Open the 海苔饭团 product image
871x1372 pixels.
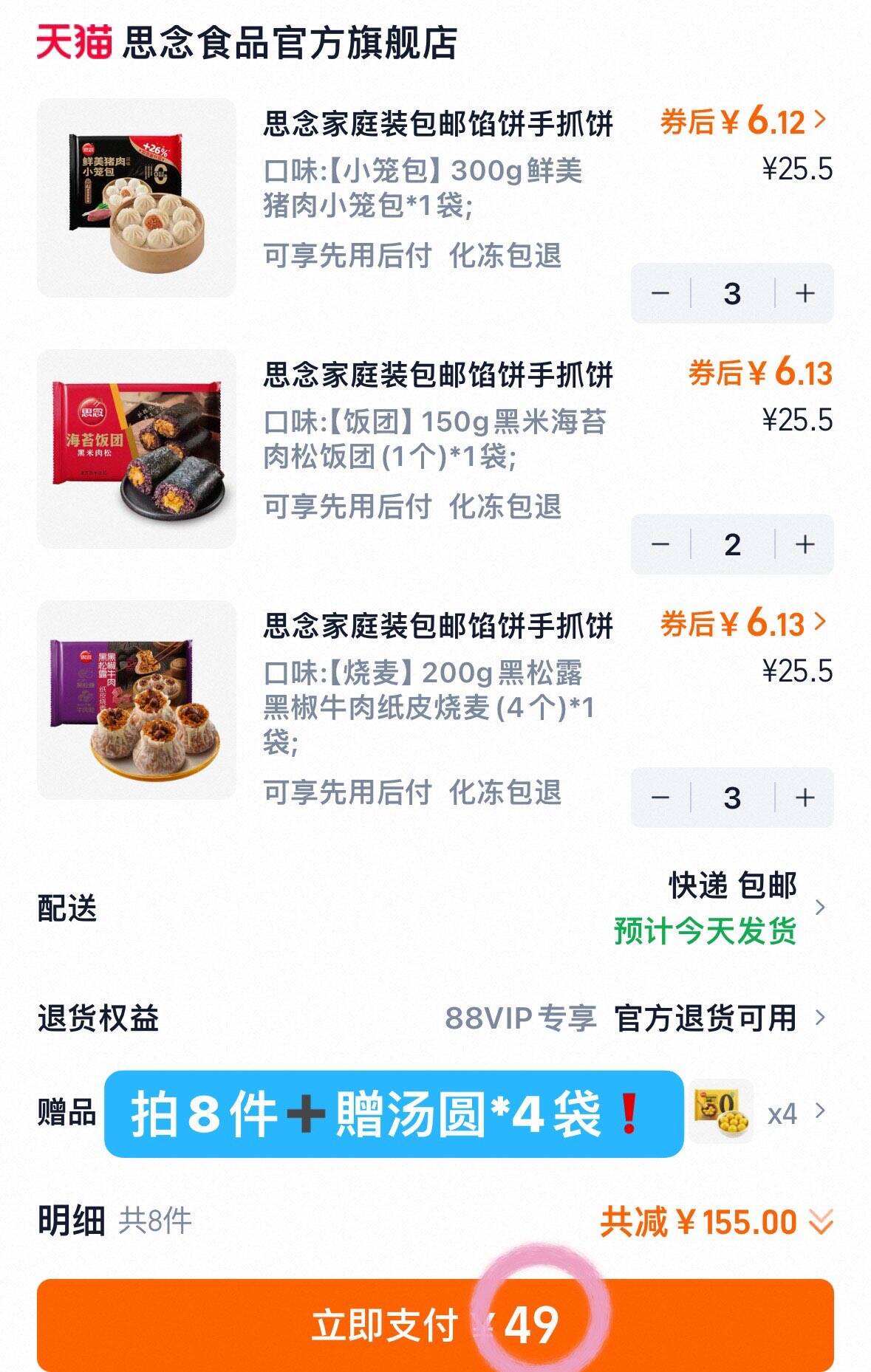(x=137, y=449)
